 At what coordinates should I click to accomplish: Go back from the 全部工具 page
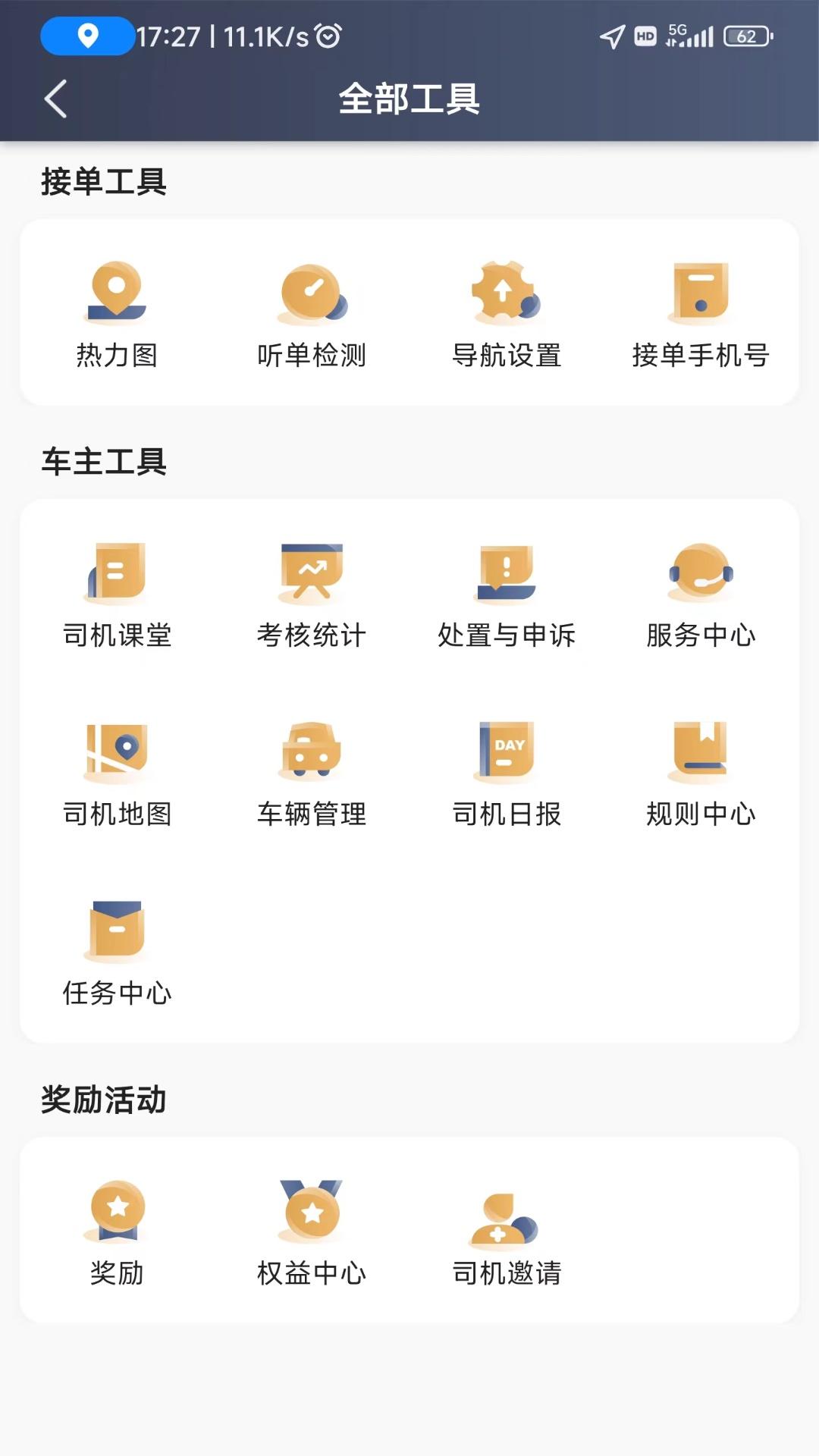(x=55, y=99)
